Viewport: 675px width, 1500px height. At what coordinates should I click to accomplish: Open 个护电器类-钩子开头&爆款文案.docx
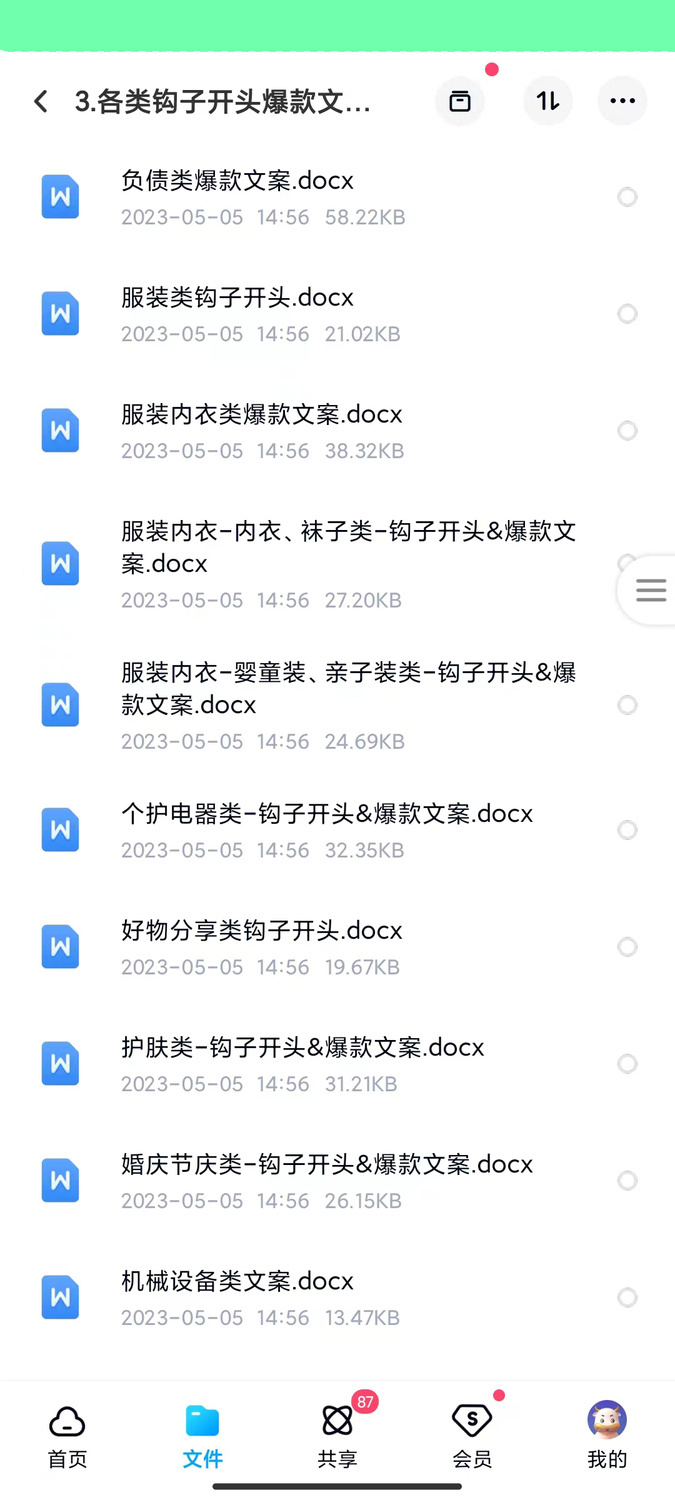[x=326, y=814]
